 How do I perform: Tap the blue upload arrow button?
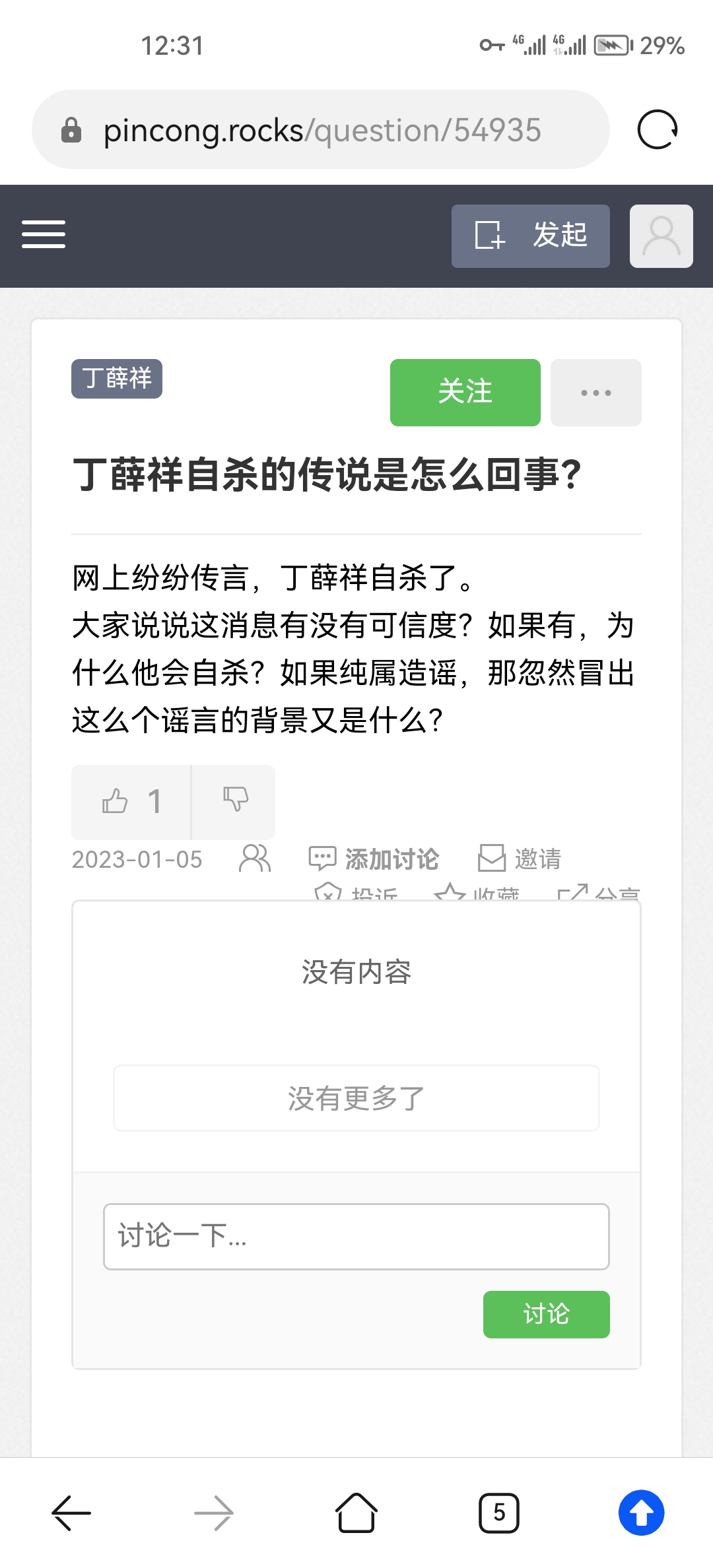642,1513
